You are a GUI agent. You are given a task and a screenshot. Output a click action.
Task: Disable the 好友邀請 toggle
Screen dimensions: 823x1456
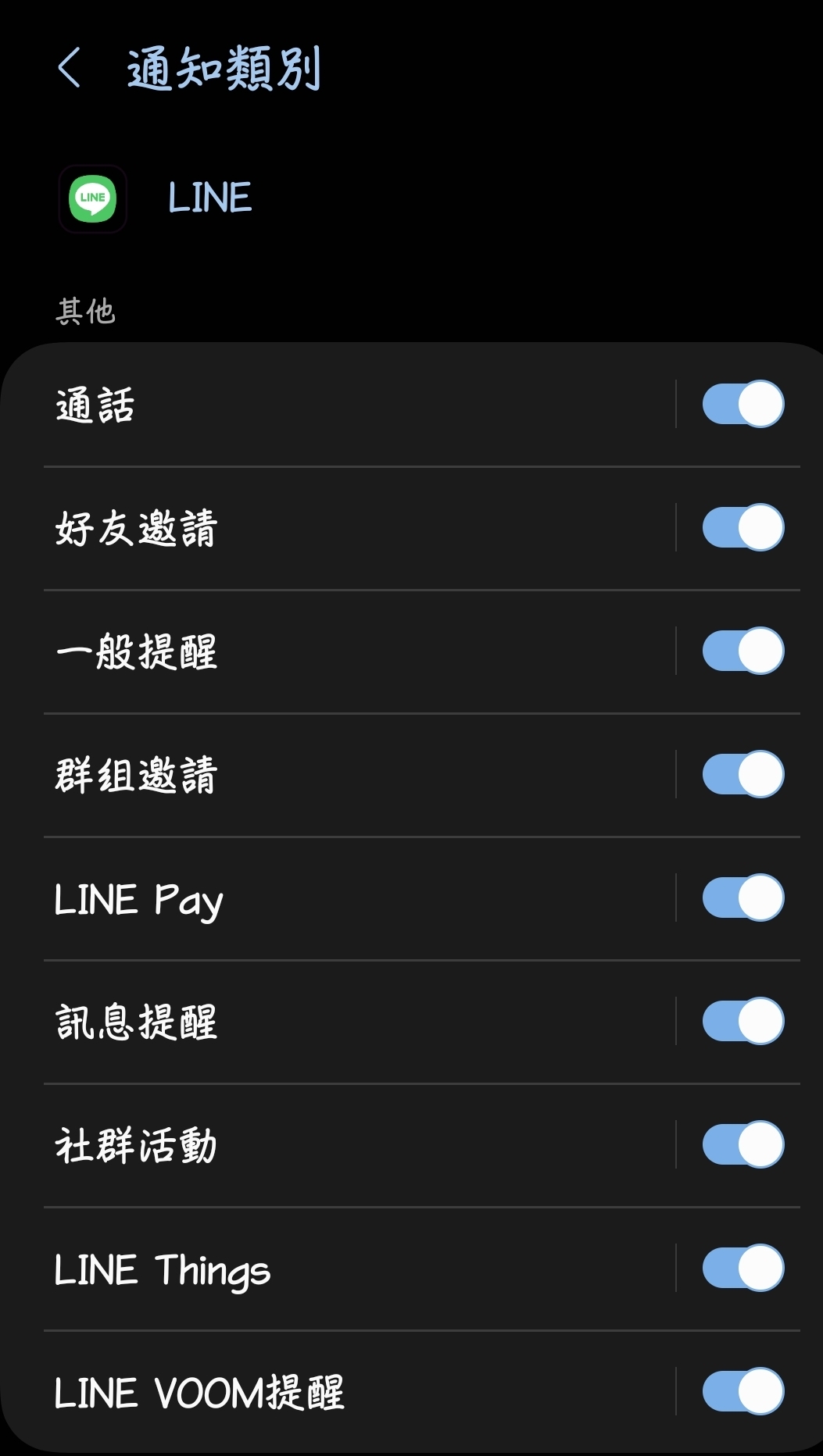[742, 528]
